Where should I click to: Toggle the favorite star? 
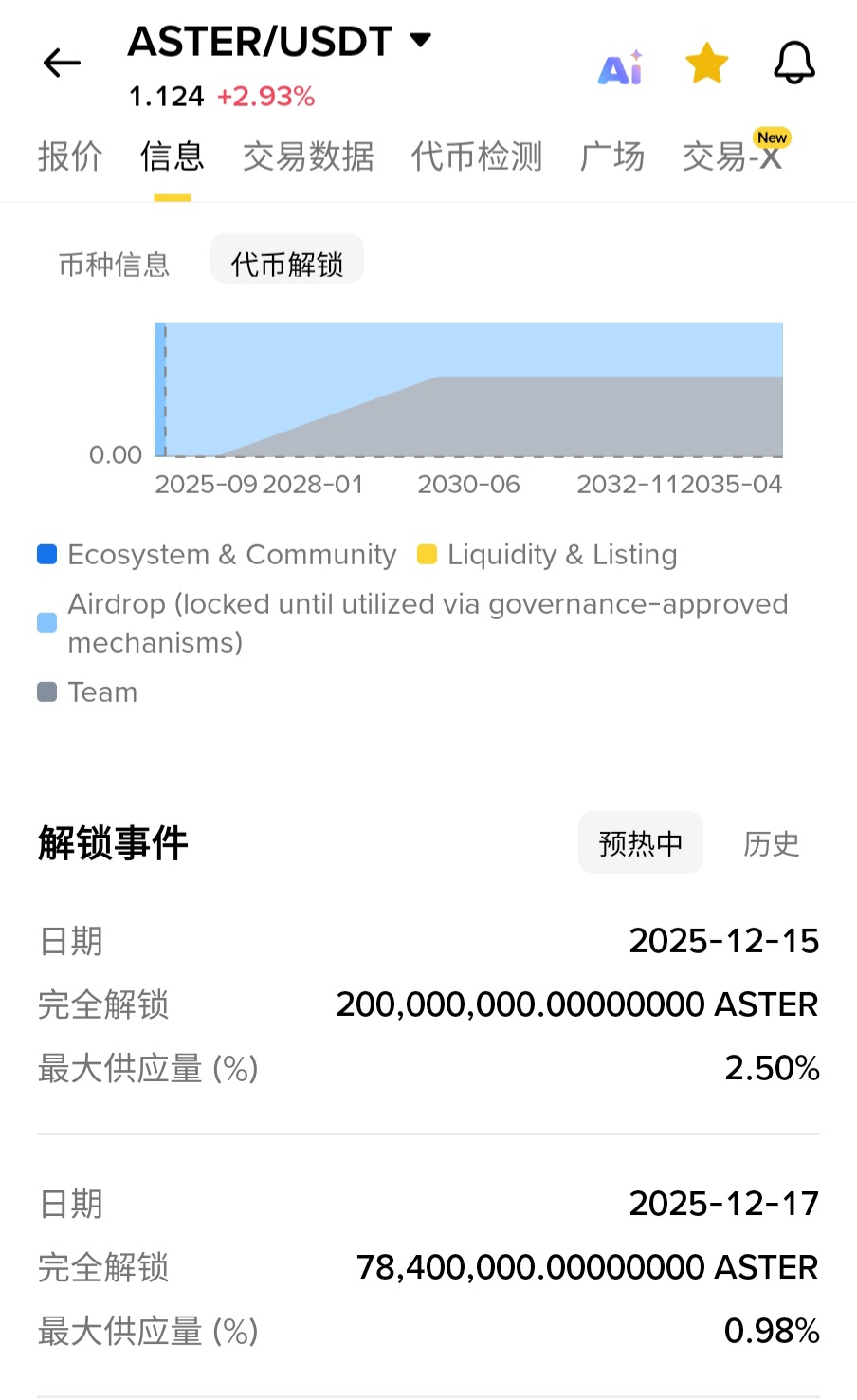click(706, 64)
